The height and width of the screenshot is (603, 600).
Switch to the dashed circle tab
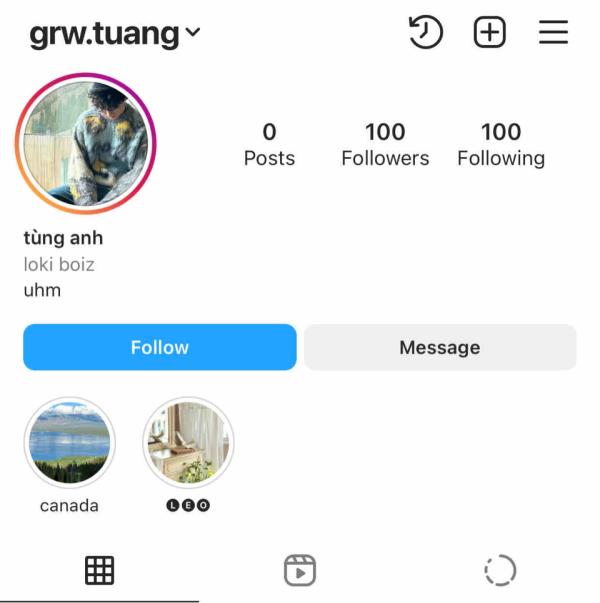click(500, 570)
